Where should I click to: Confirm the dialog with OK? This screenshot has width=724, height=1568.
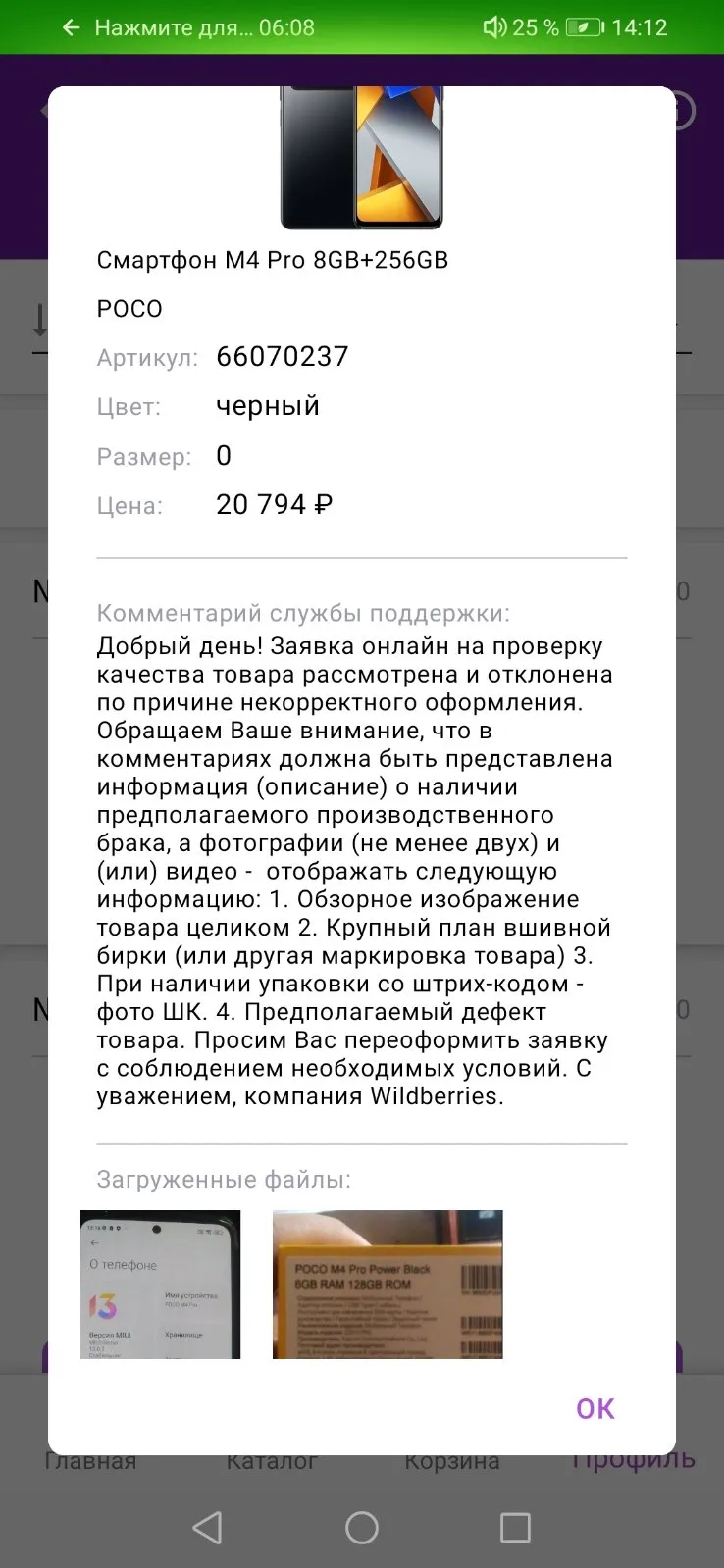click(595, 1408)
